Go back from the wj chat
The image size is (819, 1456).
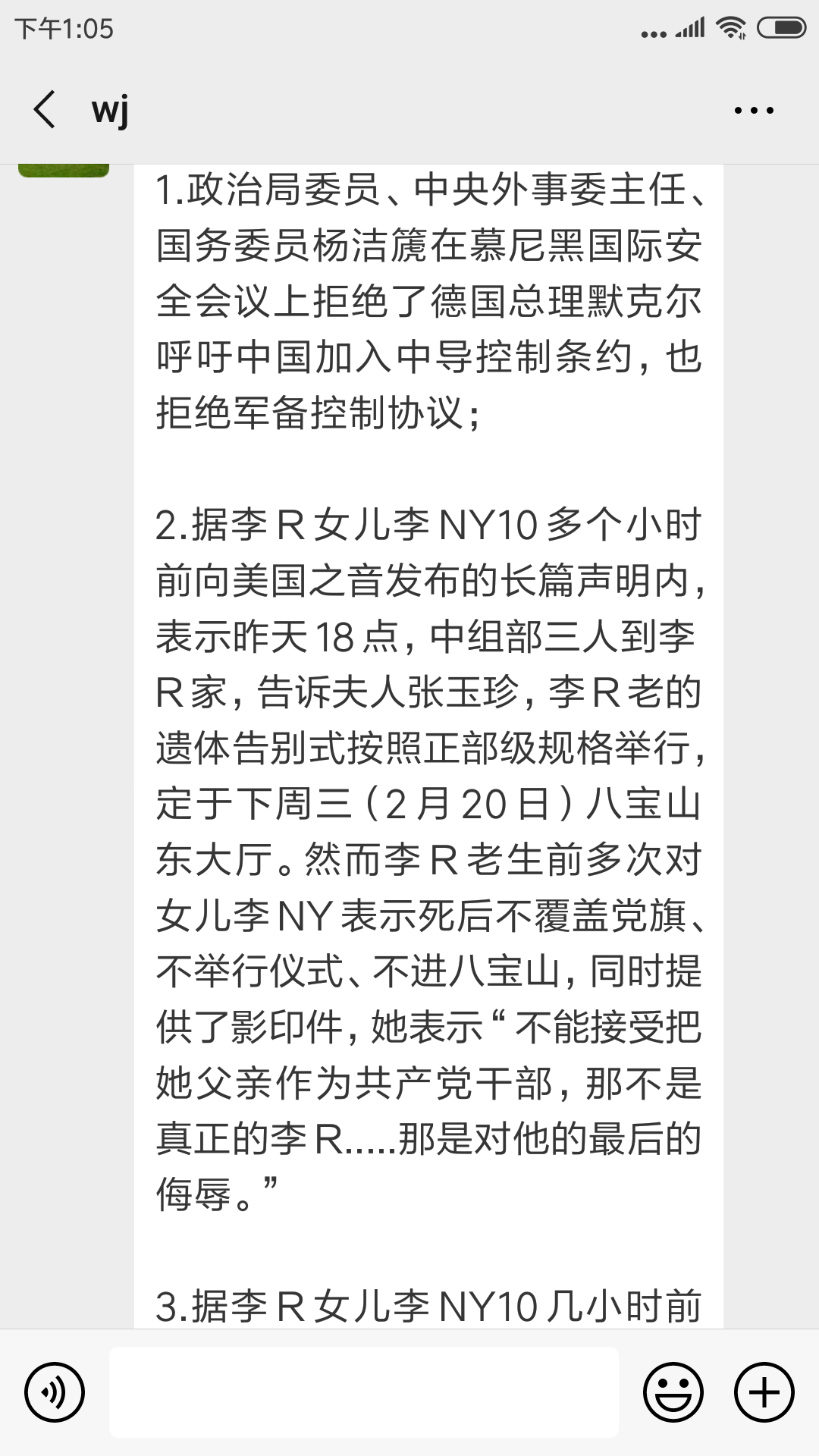pos(45,109)
